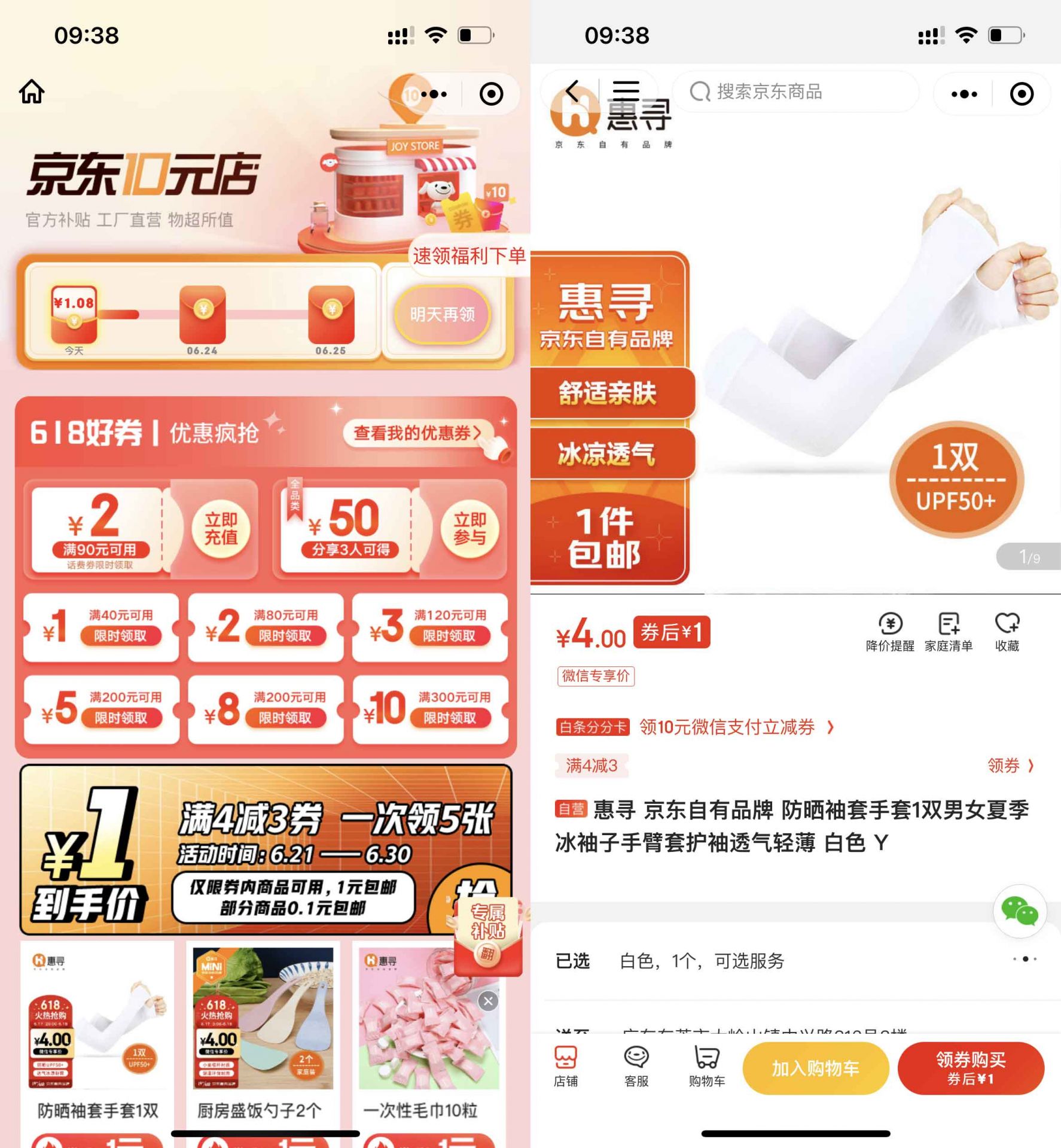Screen dimensions: 1061x1148
Task: Go back from the product page
Action: [x=572, y=92]
